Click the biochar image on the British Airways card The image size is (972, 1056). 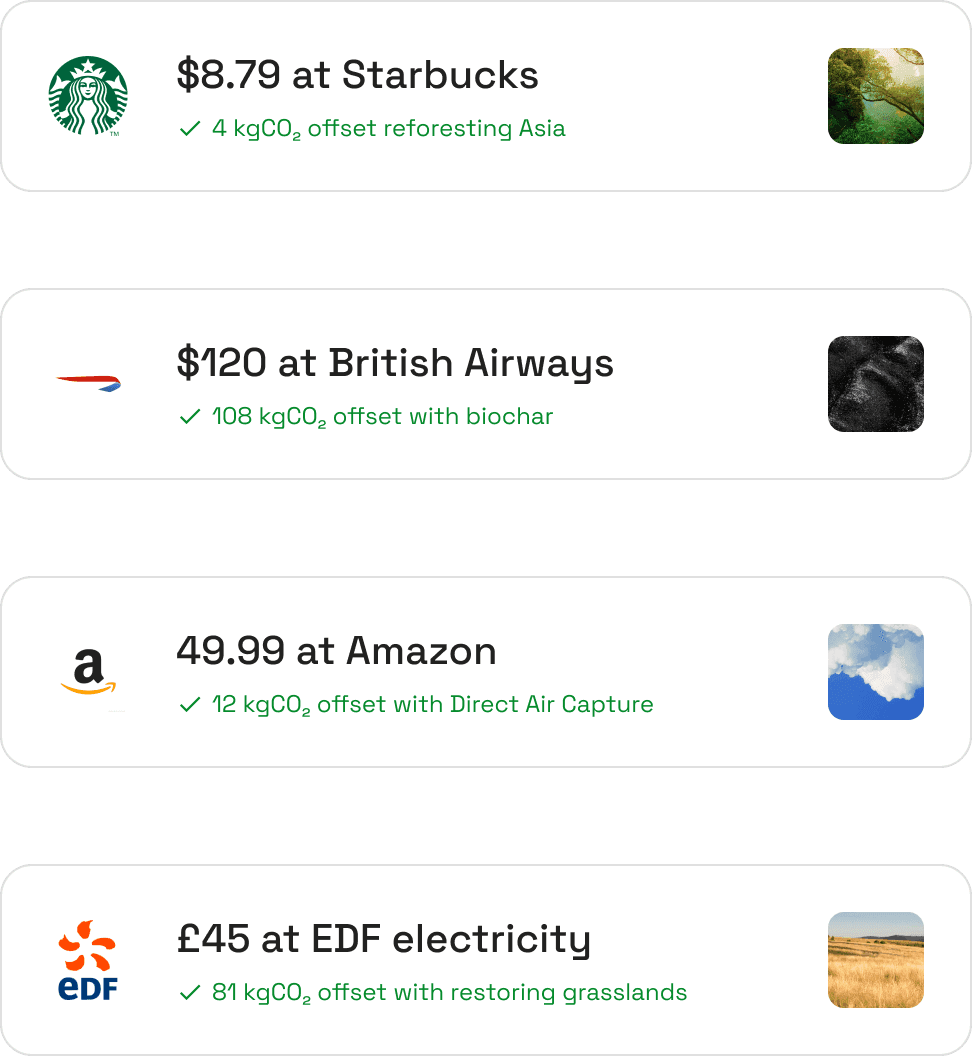[876, 384]
